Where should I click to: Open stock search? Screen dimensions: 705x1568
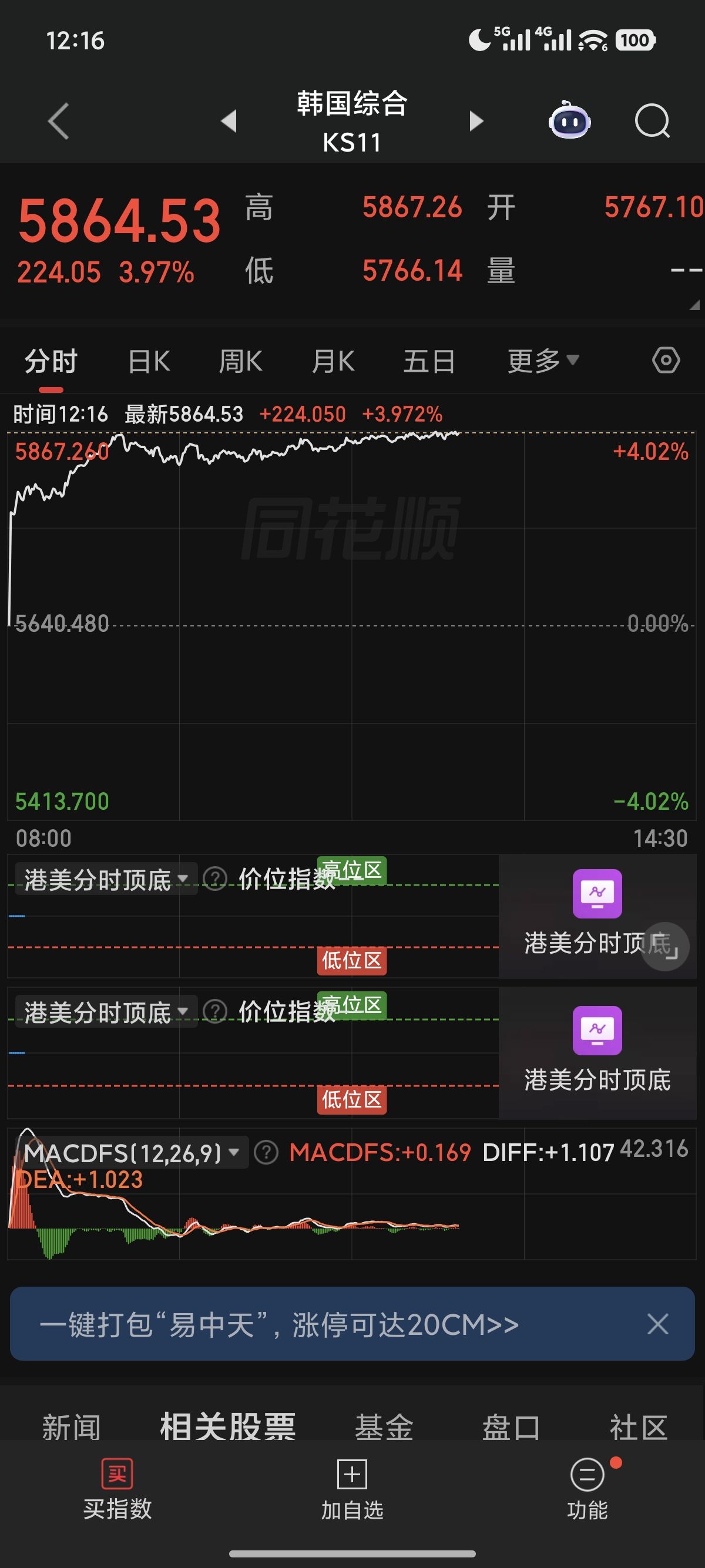coord(652,121)
